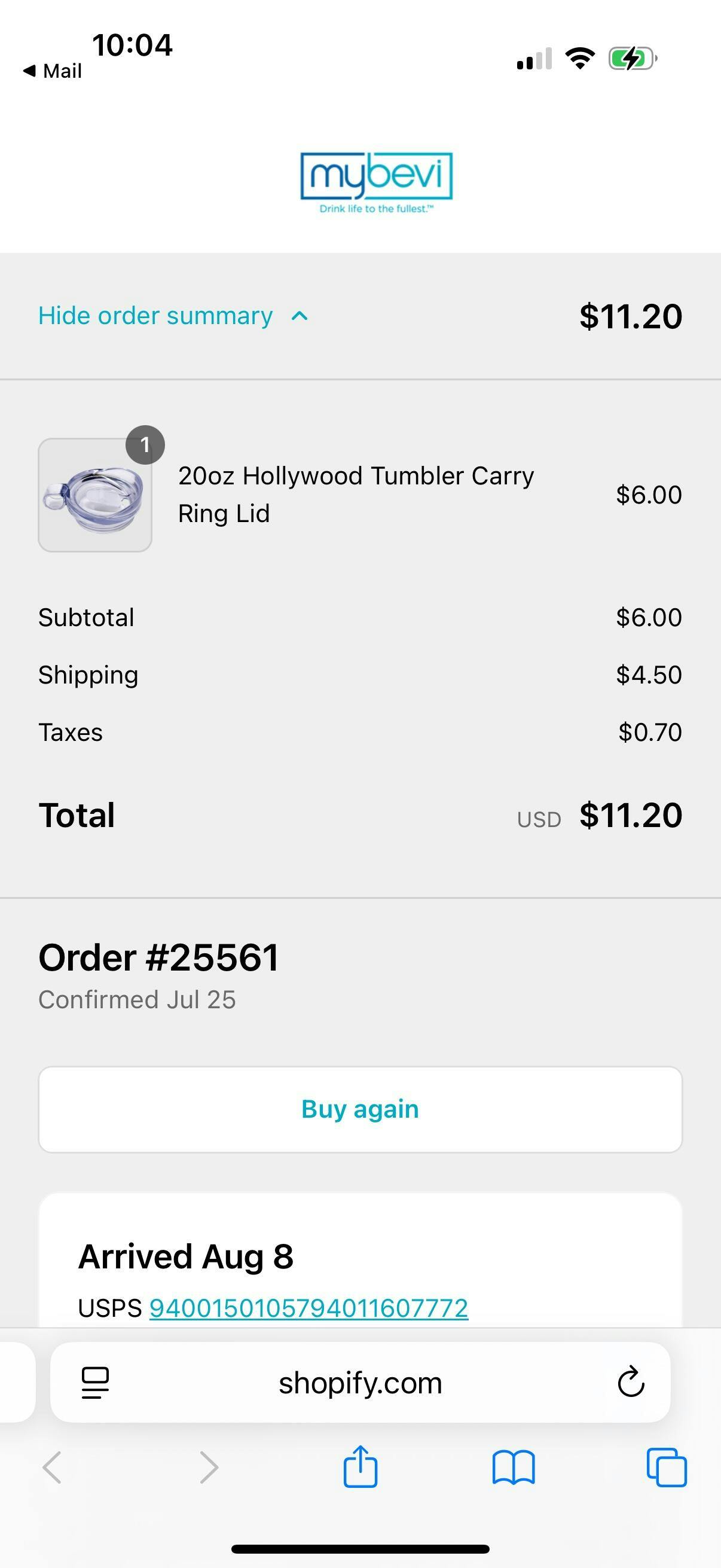
Task: Tap the shopify.com address bar
Action: click(360, 1382)
